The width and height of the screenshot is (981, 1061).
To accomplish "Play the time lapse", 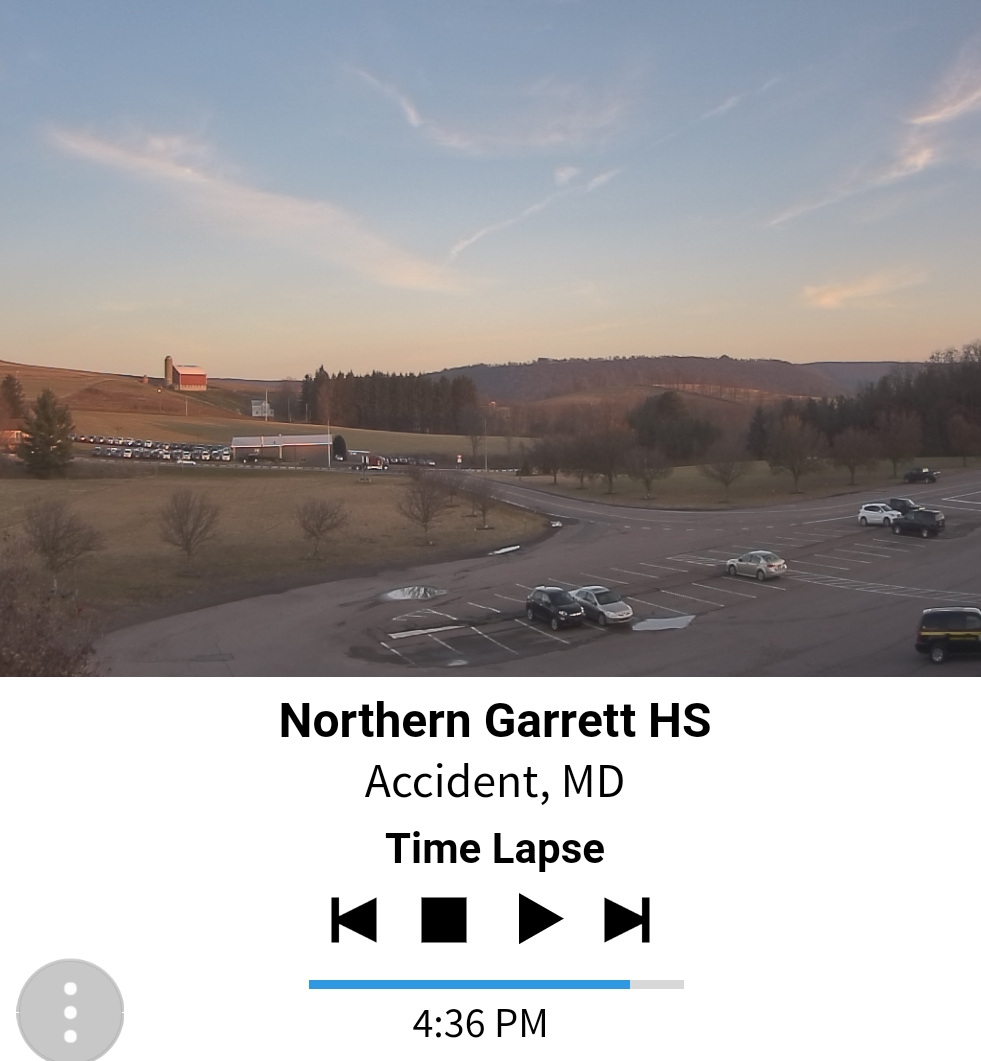I will [539, 920].
